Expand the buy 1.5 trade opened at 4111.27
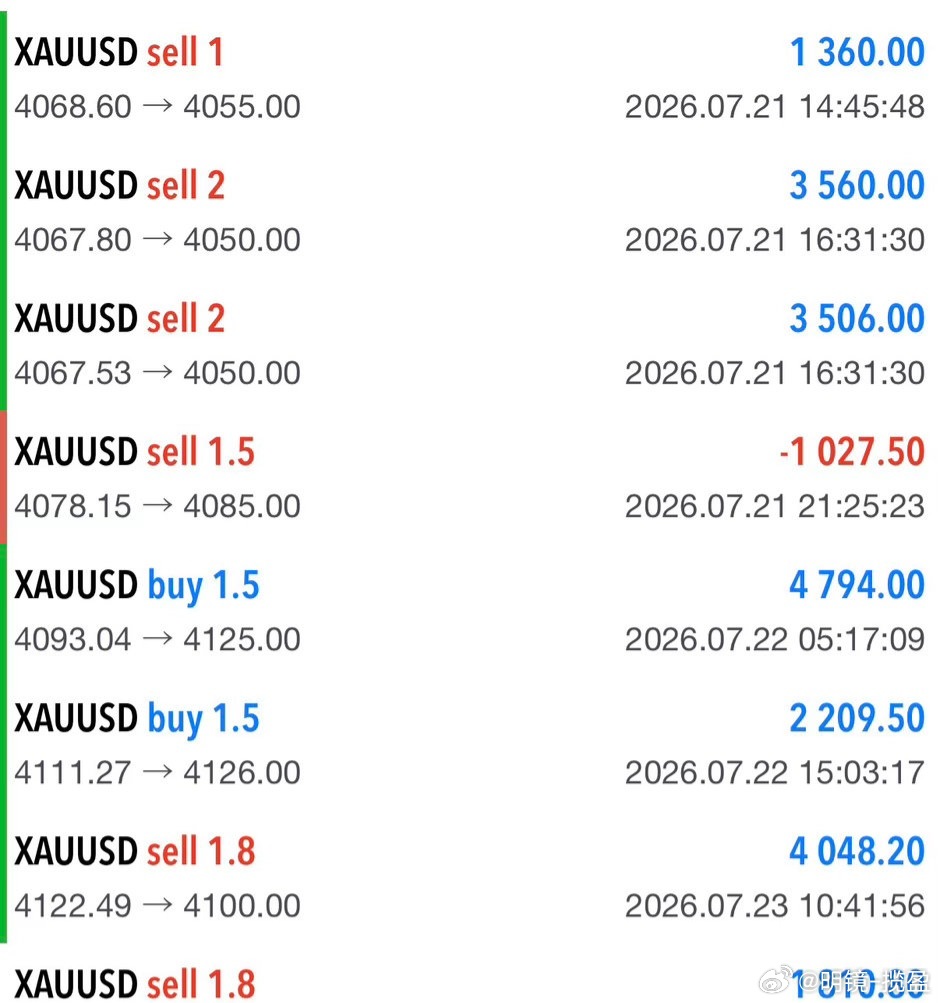Screen dimensions: 940x1003 point(470,743)
